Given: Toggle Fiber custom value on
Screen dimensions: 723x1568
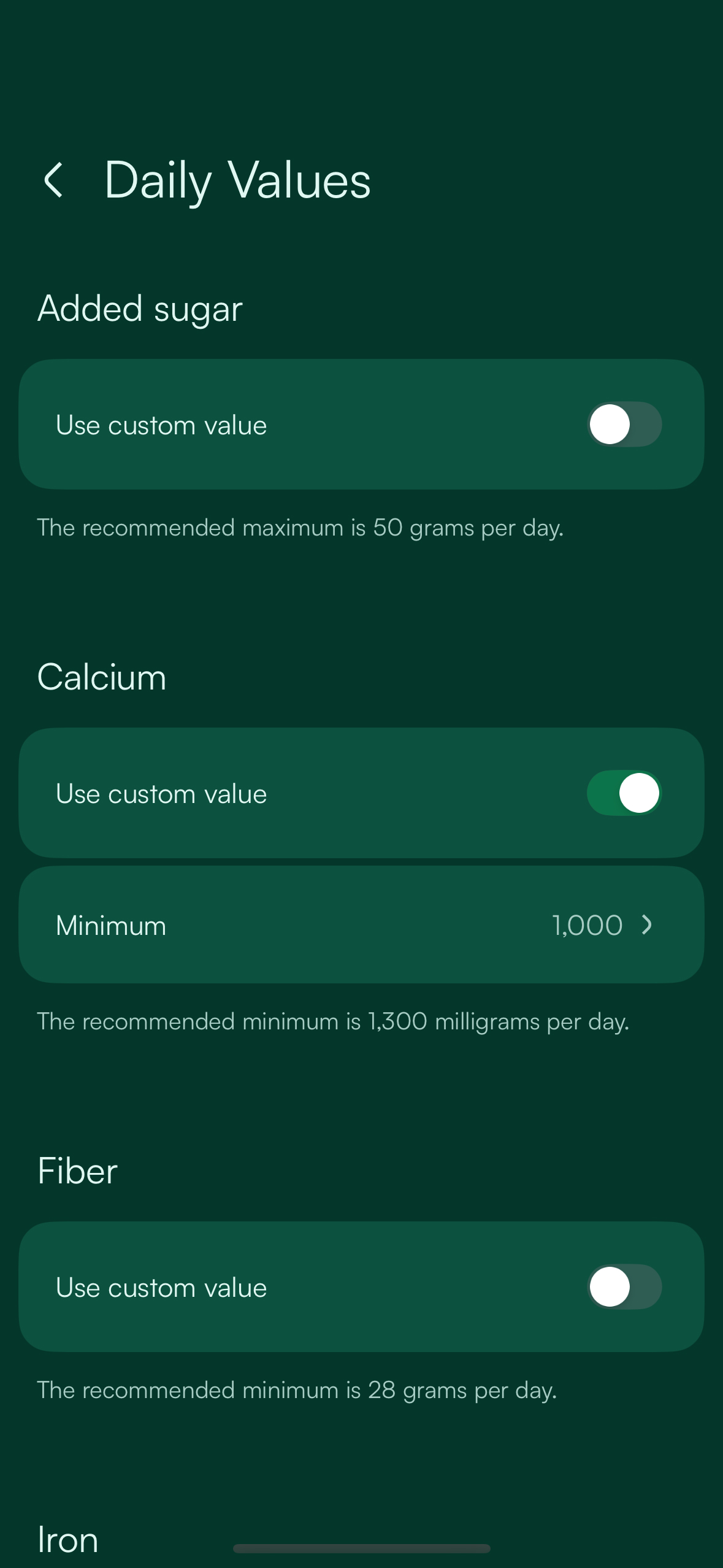Looking at the screenshot, I should point(624,1287).
